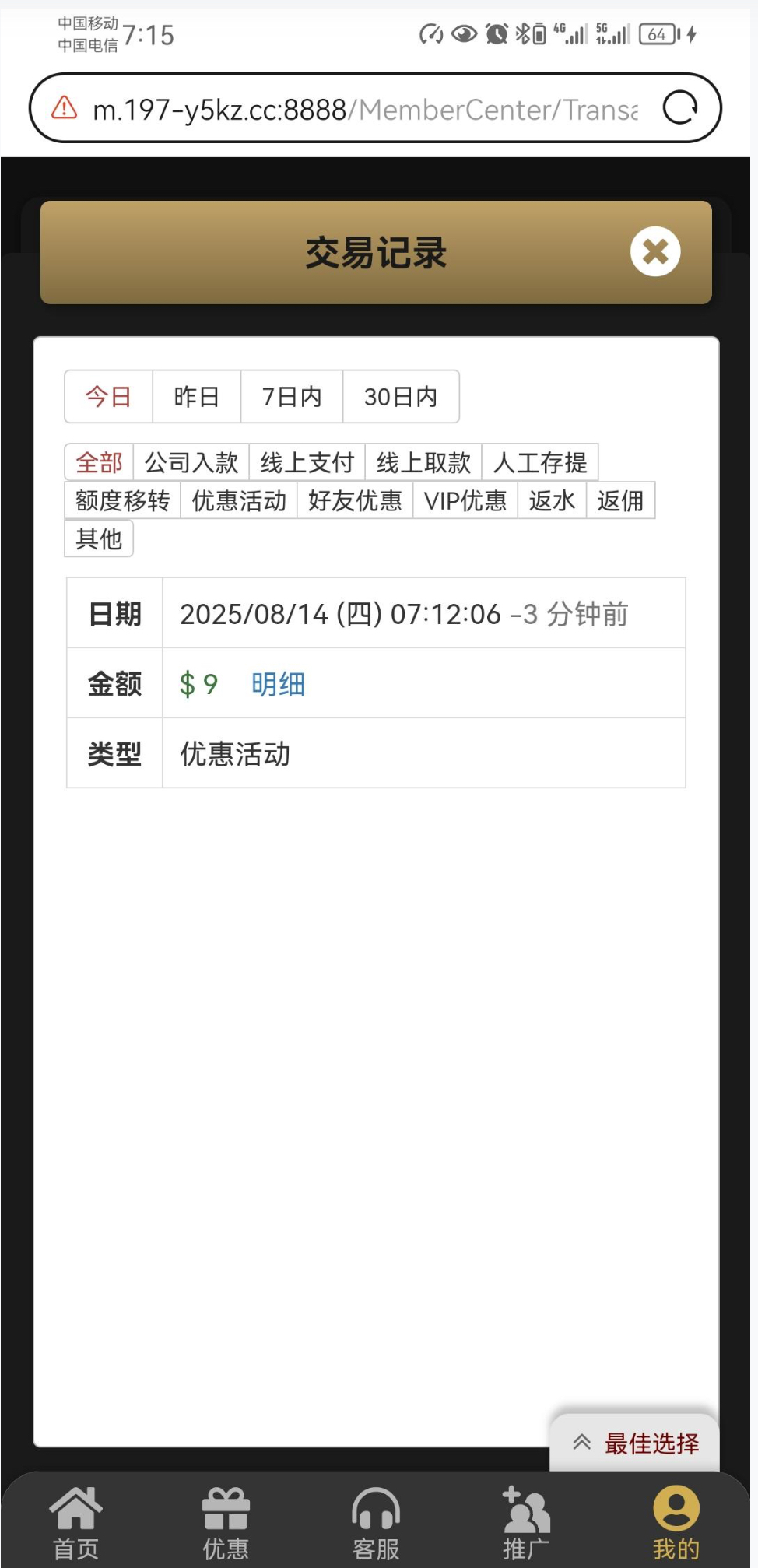Show records for 30日内
Image resolution: width=758 pixels, height=1568 pixels.
pos(400,397)
